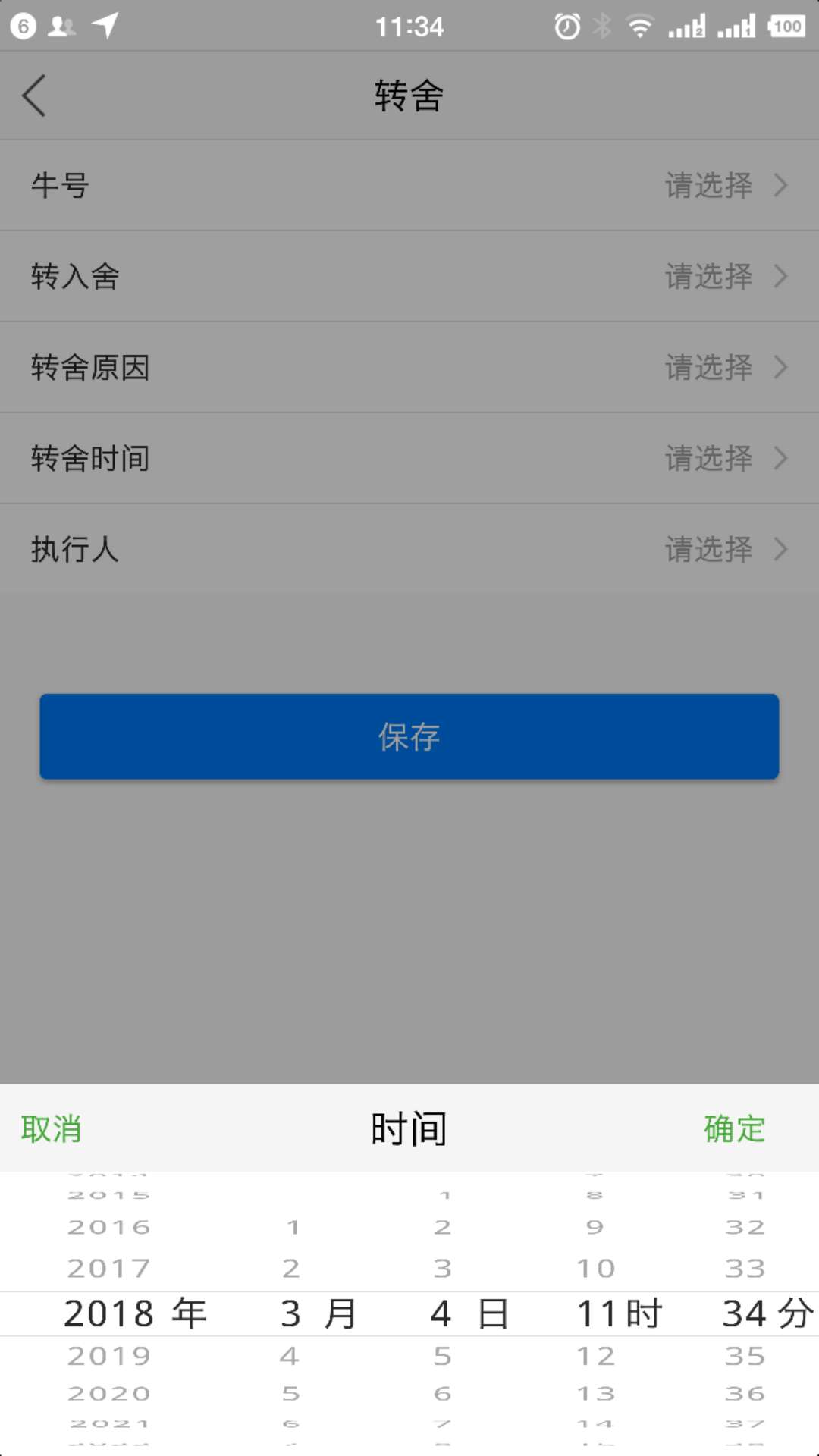The height and width of the screenshot is (1456, 819).
Task: Pick minute 33 in the picker
Action: (x=745, y=1268)
